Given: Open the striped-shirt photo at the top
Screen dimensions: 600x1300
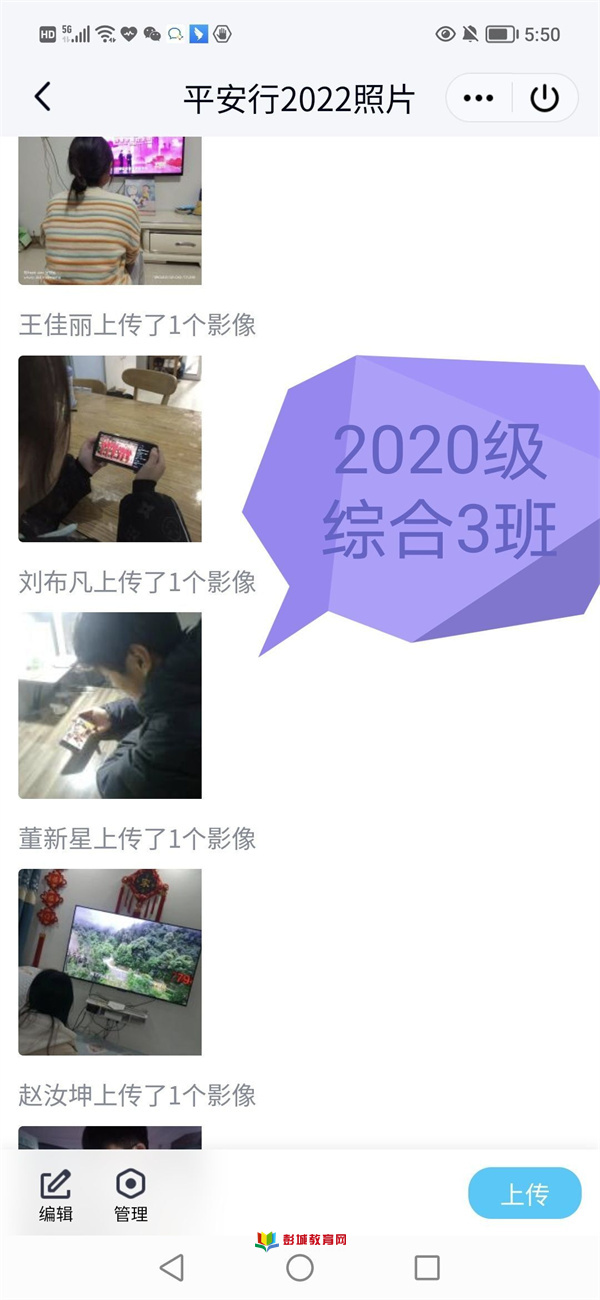Looking at the screenshot, I should click(110, 210).
